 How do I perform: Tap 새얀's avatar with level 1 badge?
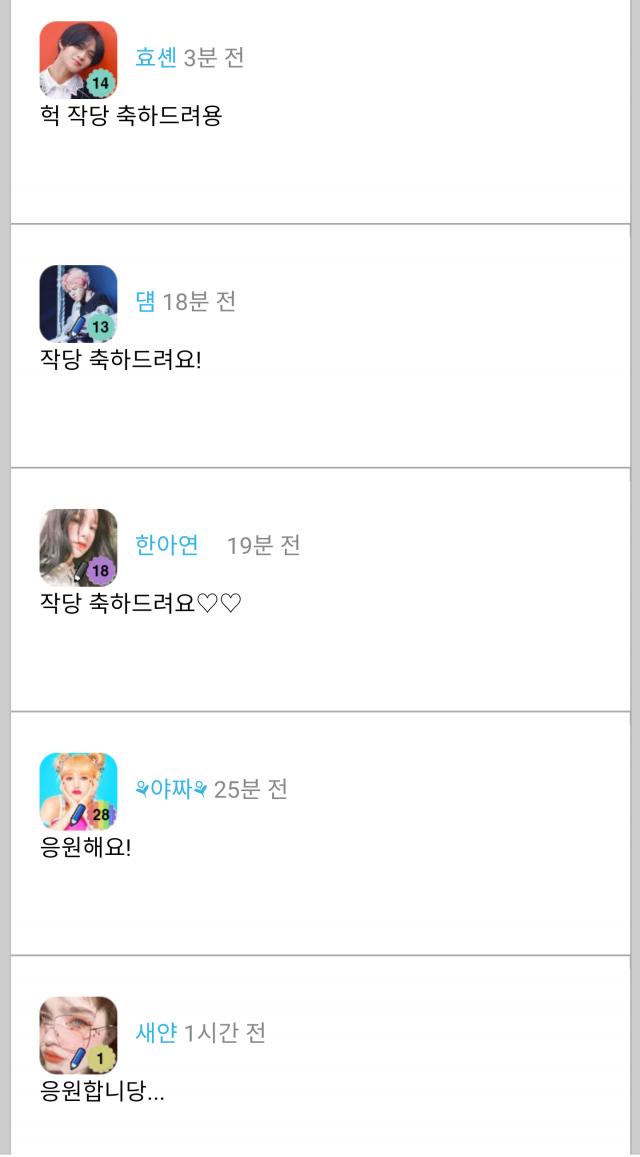click(78, 1035)
